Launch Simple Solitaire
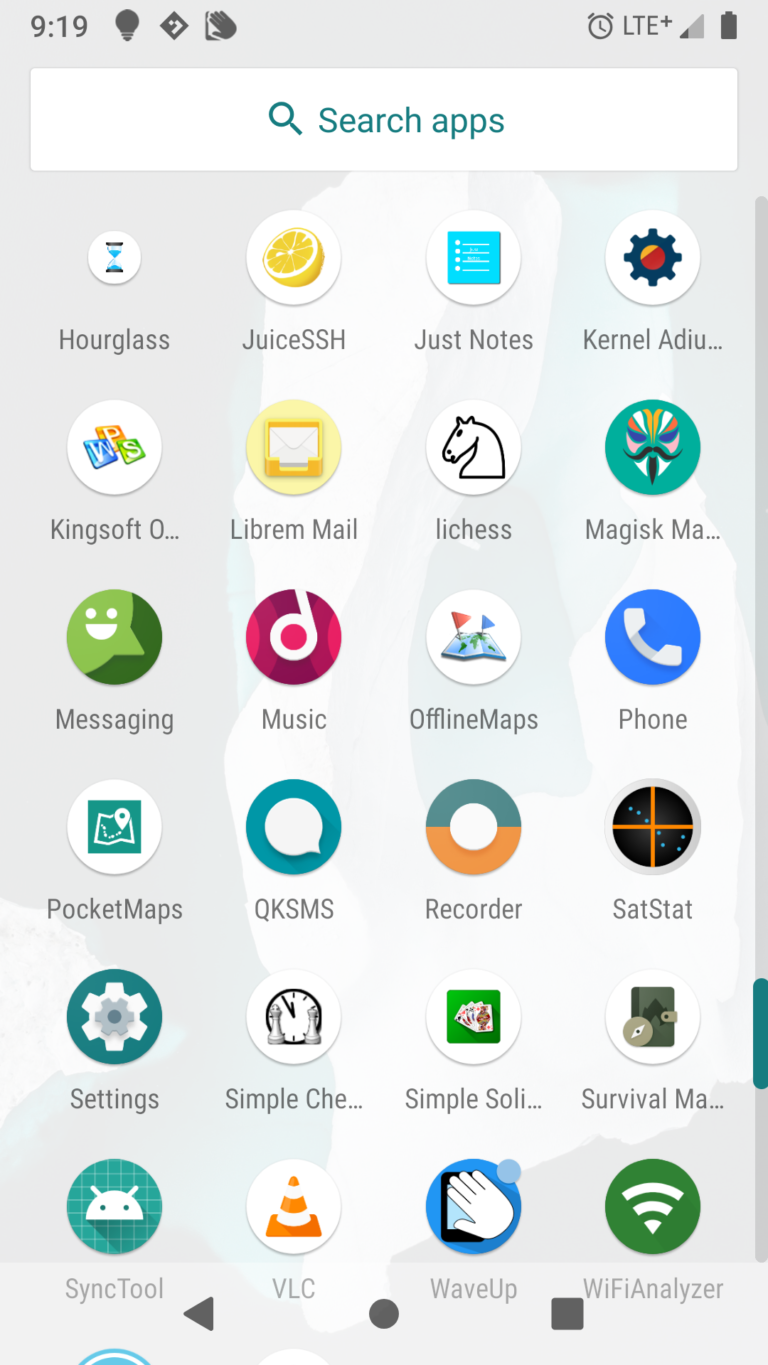The image size is (768, 1365). [473, 1018]
